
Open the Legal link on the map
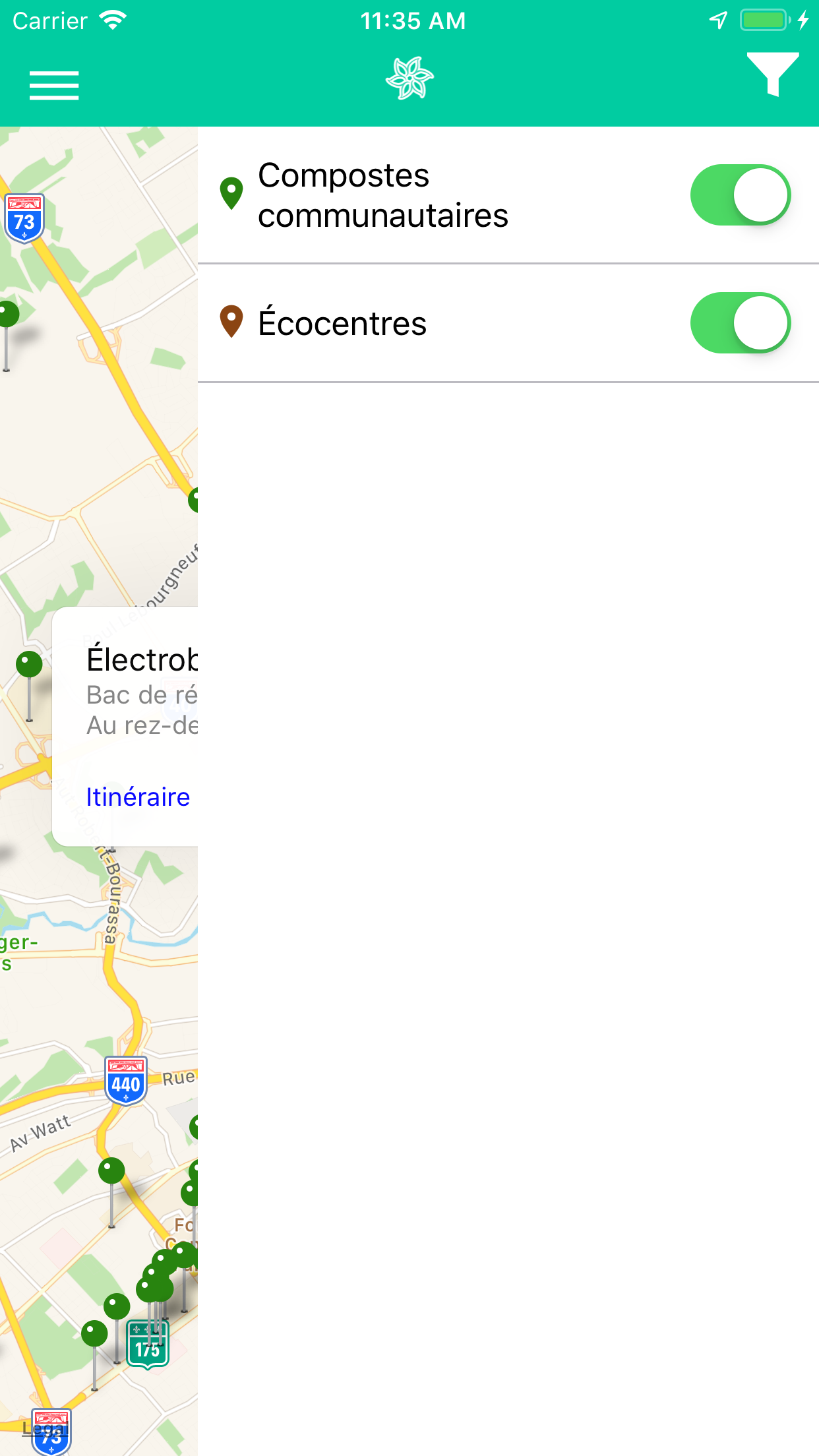pos(45,1428)
